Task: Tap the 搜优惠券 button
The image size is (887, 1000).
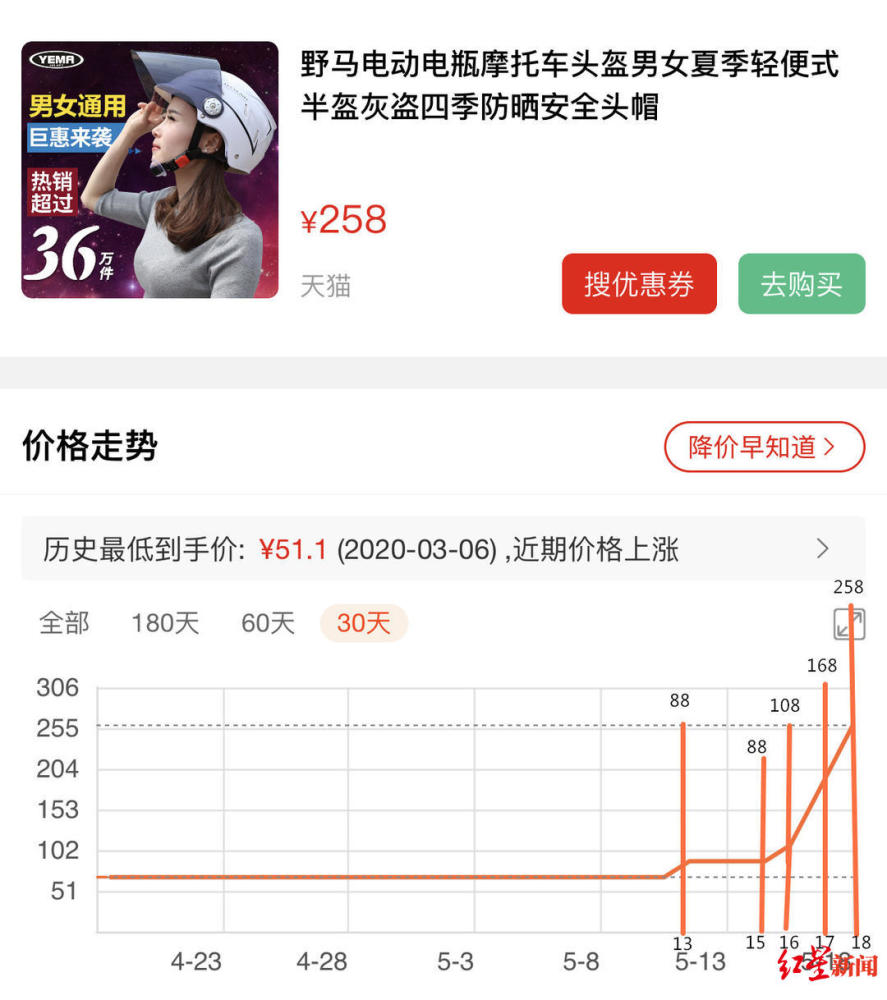Action: 639,284
